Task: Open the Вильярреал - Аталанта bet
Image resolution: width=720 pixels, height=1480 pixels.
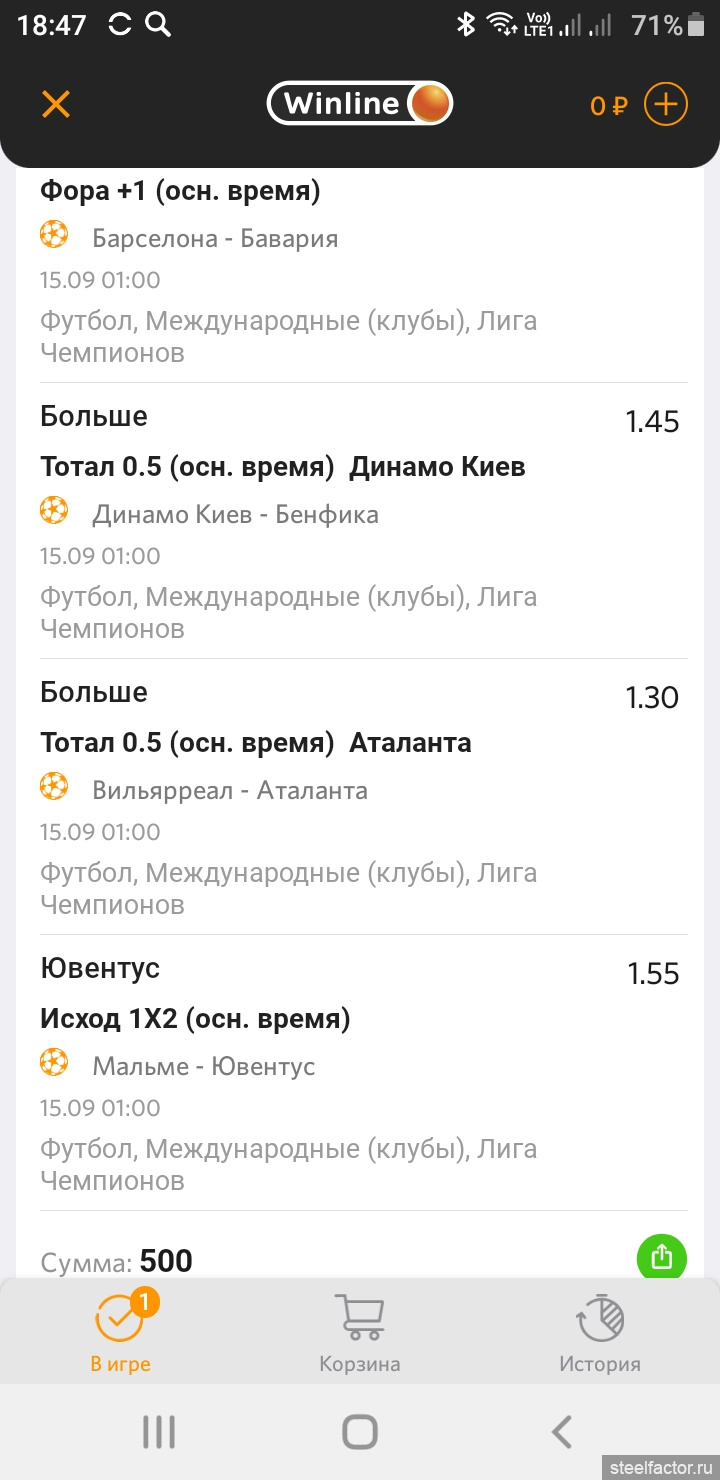Action: click(230, 790)
